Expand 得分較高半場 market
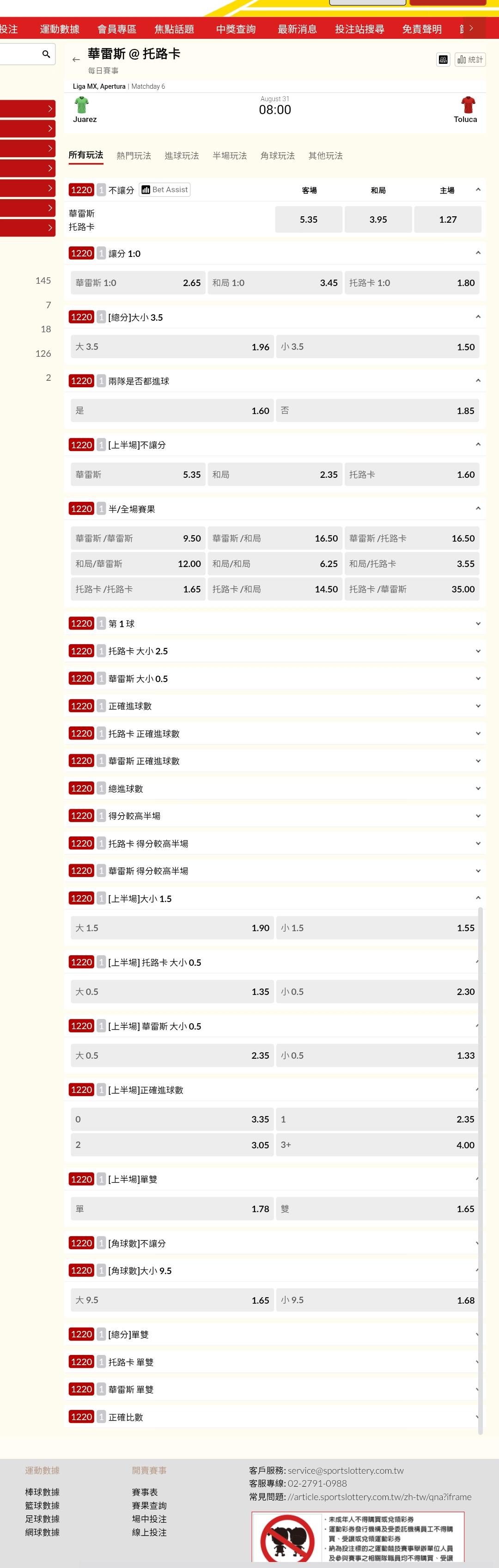Image resolution: width=499 pixels, height=1568 pixels. click(x=275, y=816)
